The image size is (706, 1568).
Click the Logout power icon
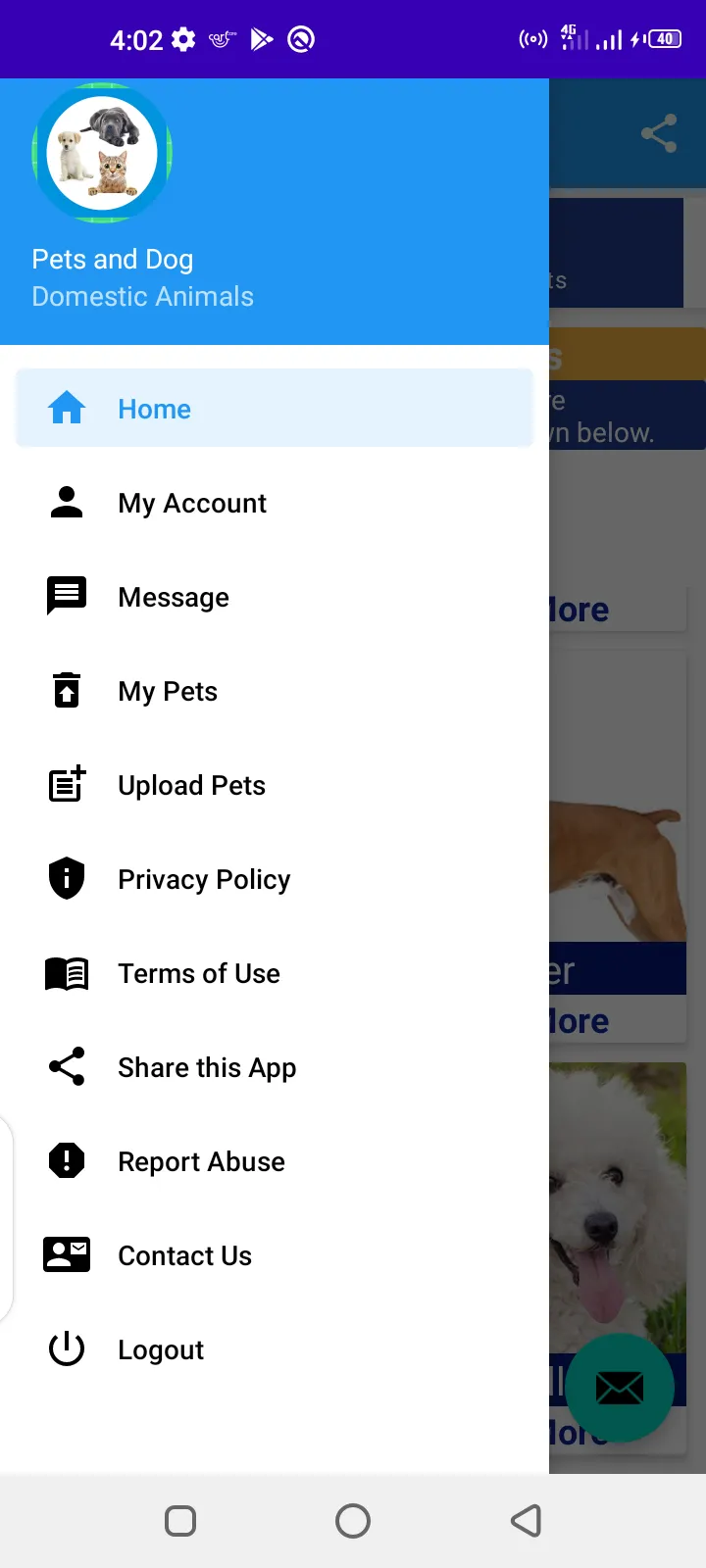[x=66, y=1348]
